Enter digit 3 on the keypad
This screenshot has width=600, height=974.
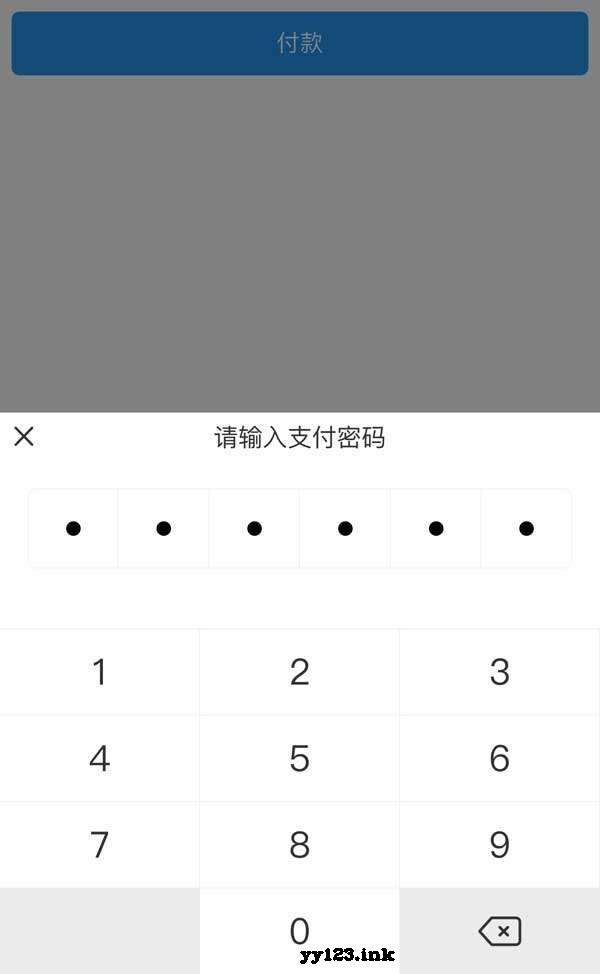pos(499,671)
